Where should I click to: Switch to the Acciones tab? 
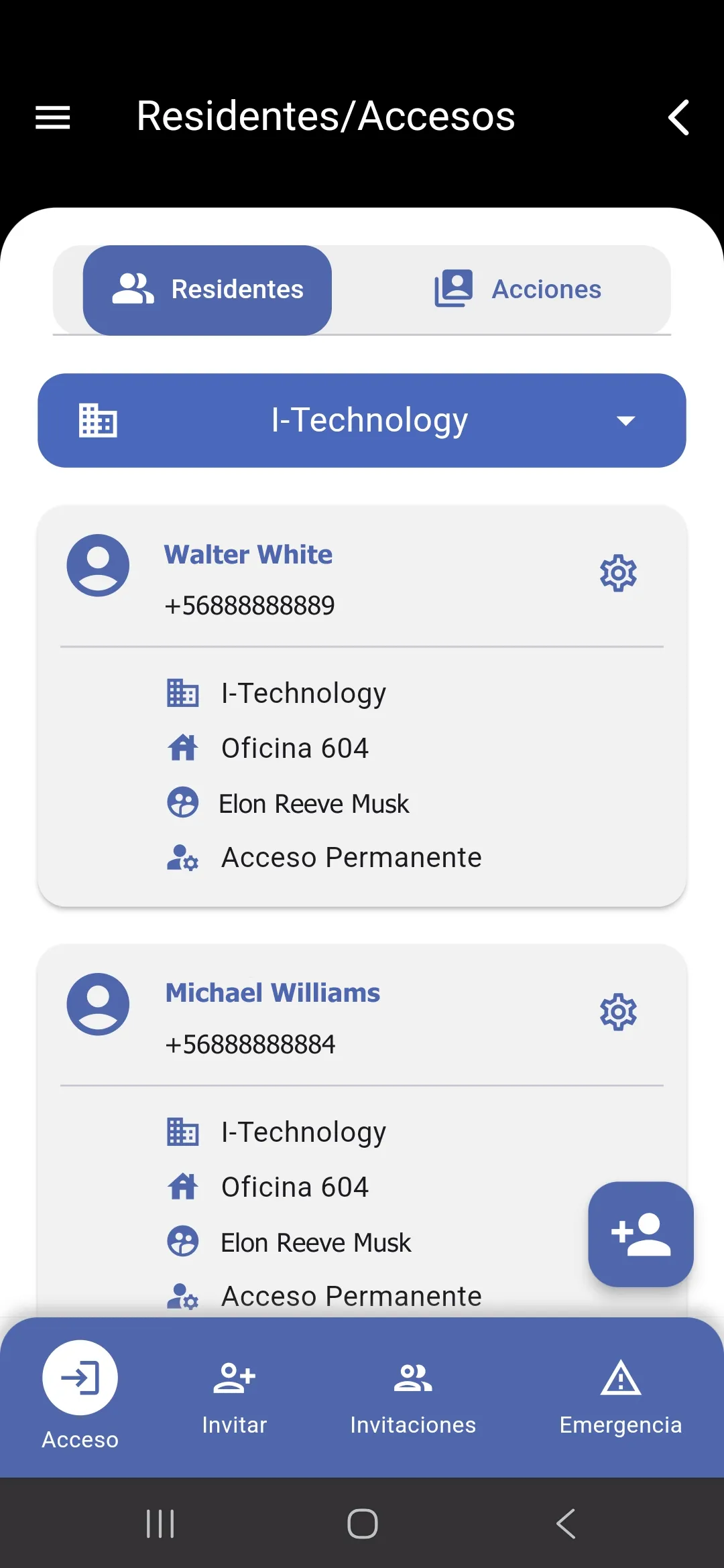point(518,289)
